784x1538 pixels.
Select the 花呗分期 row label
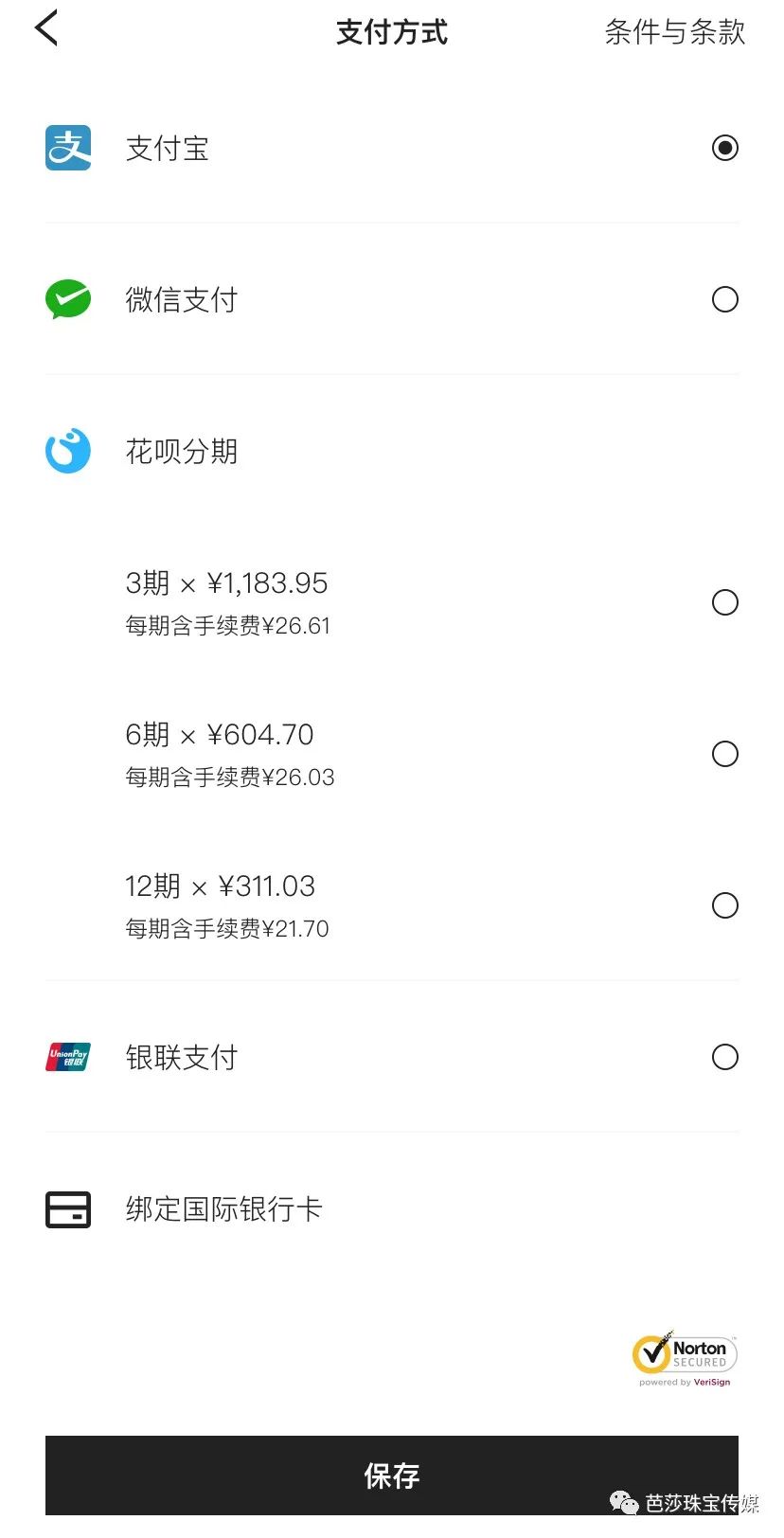click(182, 451)
